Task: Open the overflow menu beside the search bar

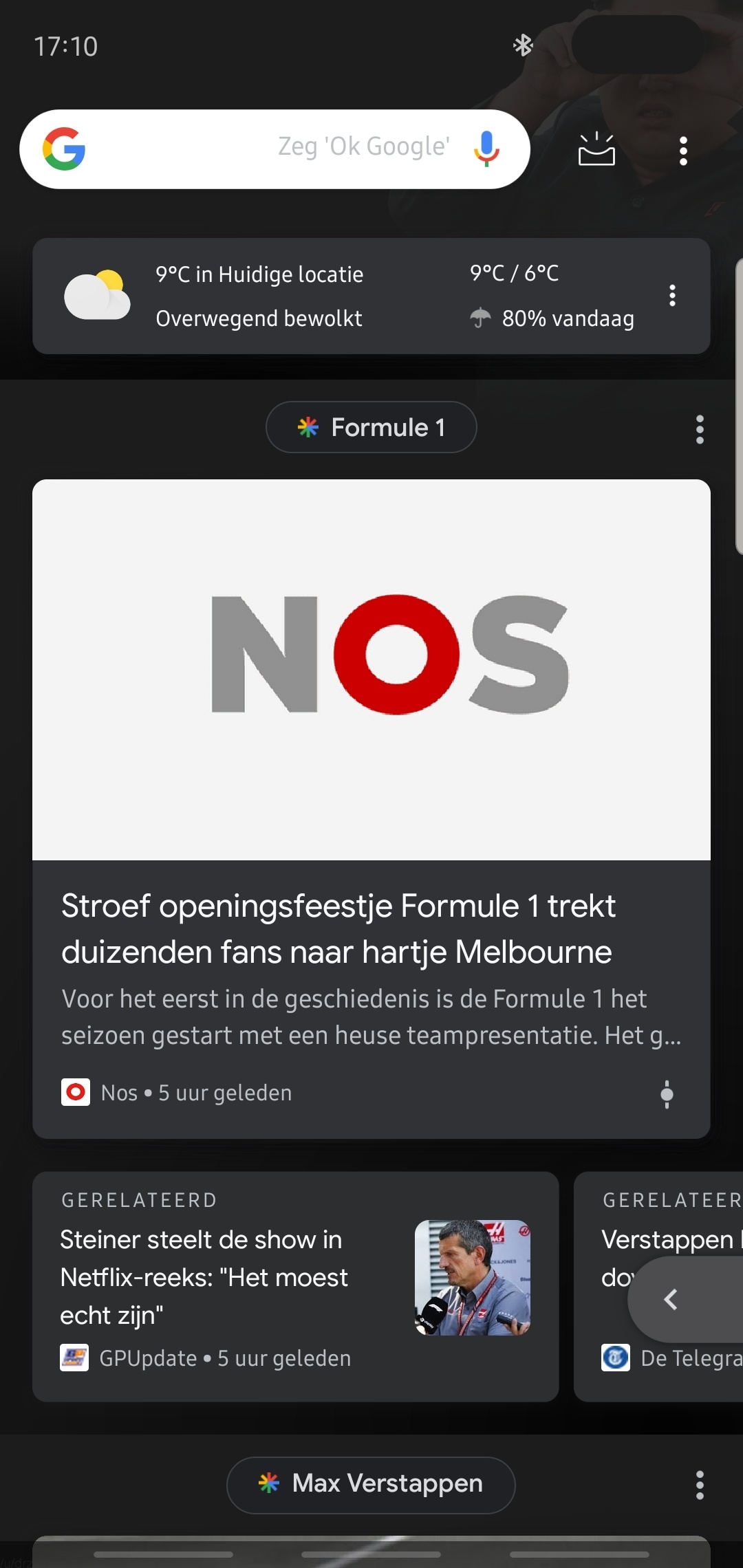Action: 683,151
